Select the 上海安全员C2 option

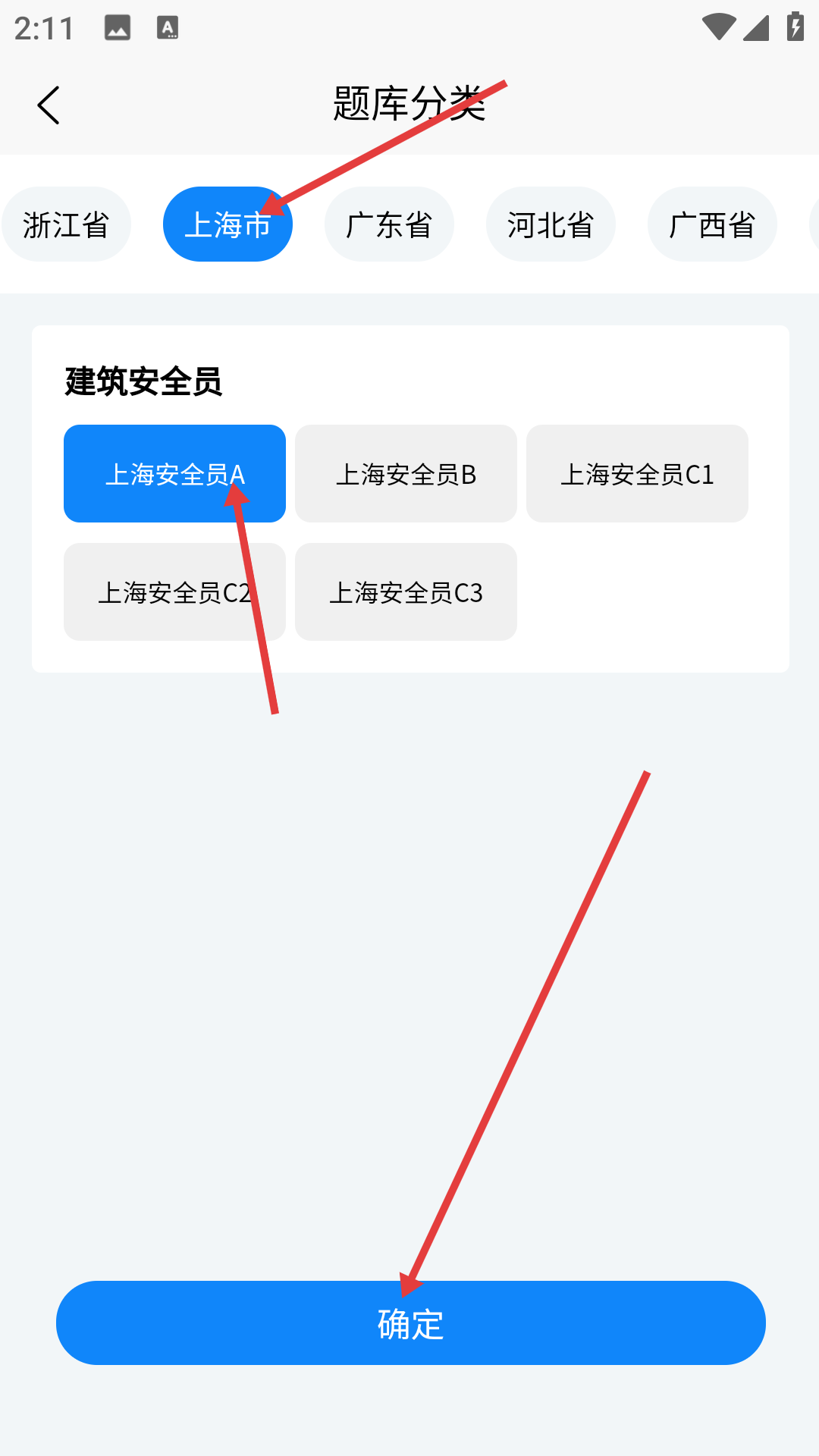point(174,592)
